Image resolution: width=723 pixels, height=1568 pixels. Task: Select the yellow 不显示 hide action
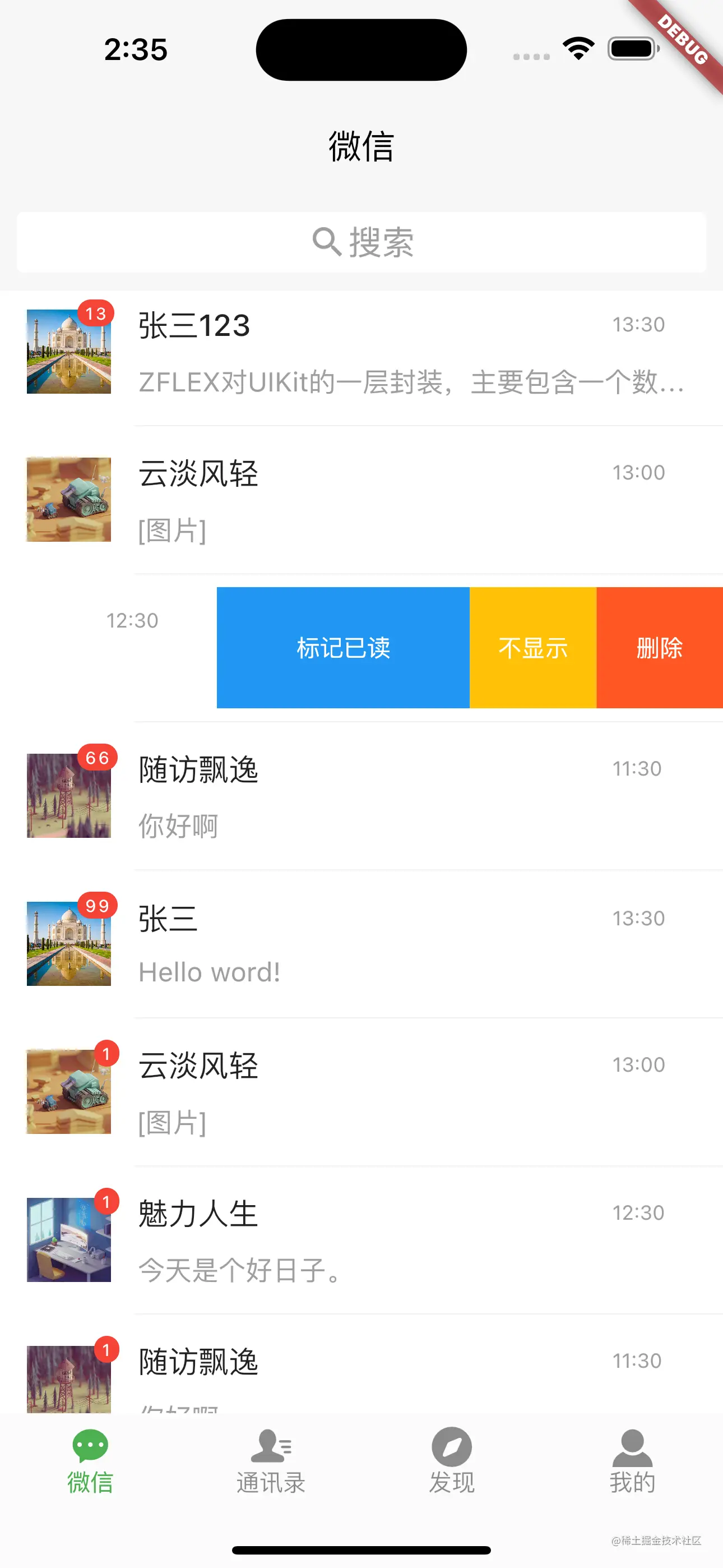pyautogui.click(x=532, y=647)
